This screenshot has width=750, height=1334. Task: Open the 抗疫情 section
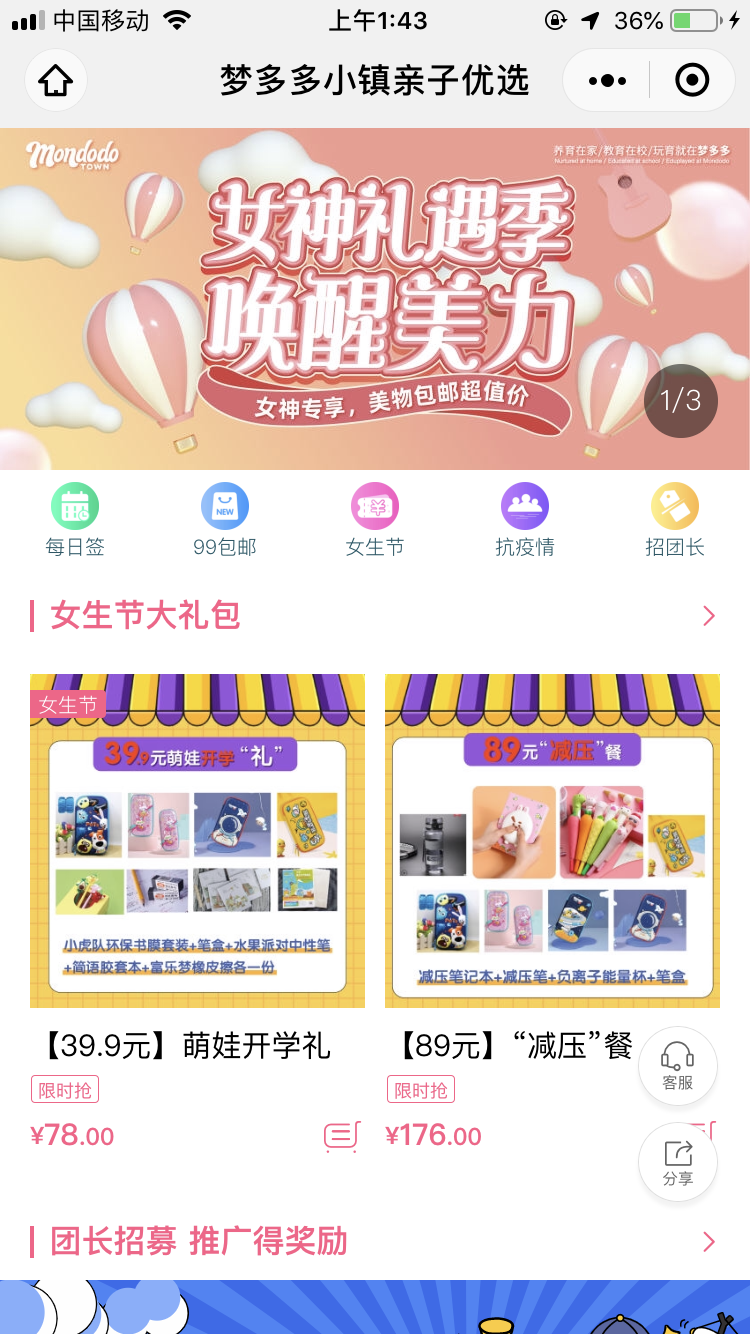point(525,519)
